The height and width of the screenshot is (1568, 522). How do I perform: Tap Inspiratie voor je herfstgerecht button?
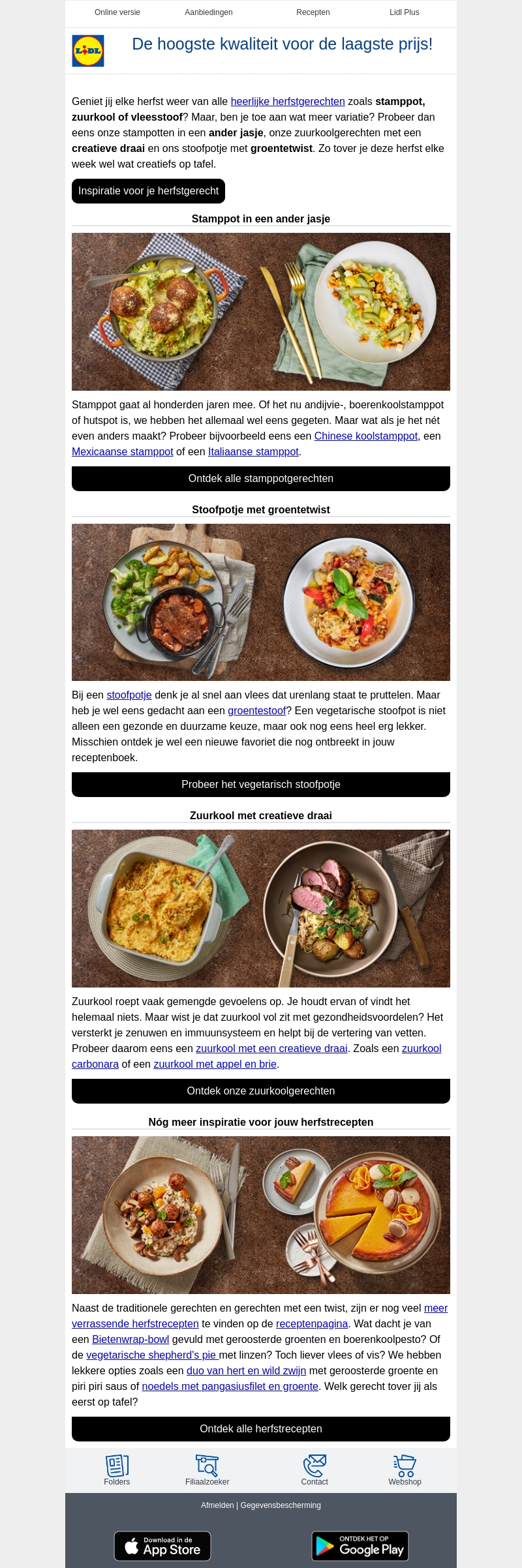tap(148, 191)
